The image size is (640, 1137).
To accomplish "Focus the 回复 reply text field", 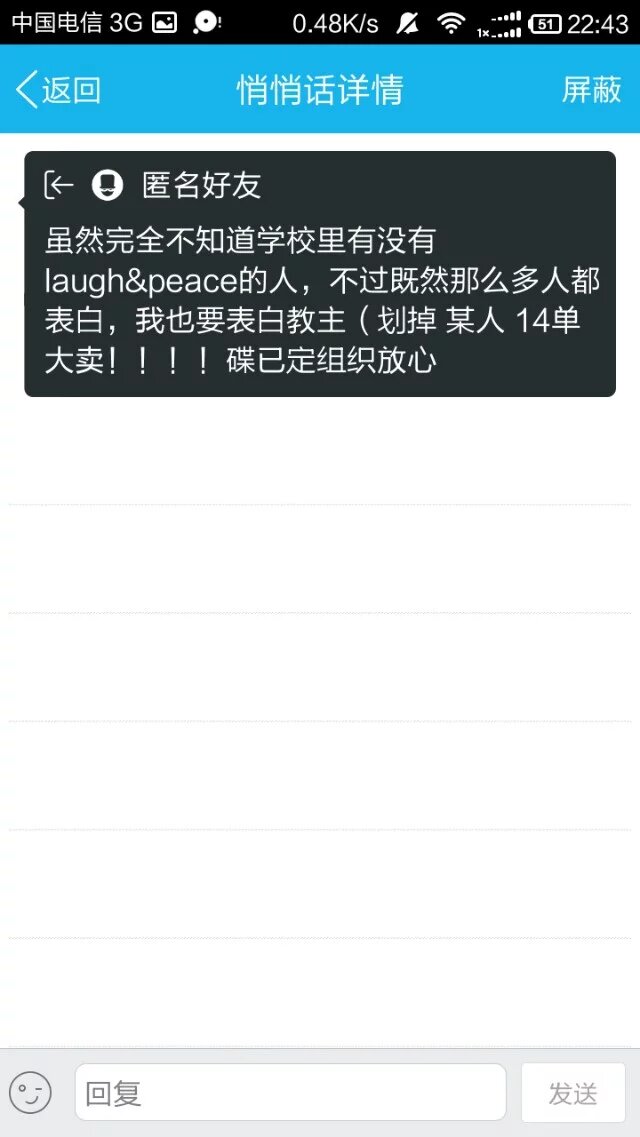I will tap(290, 1092).
